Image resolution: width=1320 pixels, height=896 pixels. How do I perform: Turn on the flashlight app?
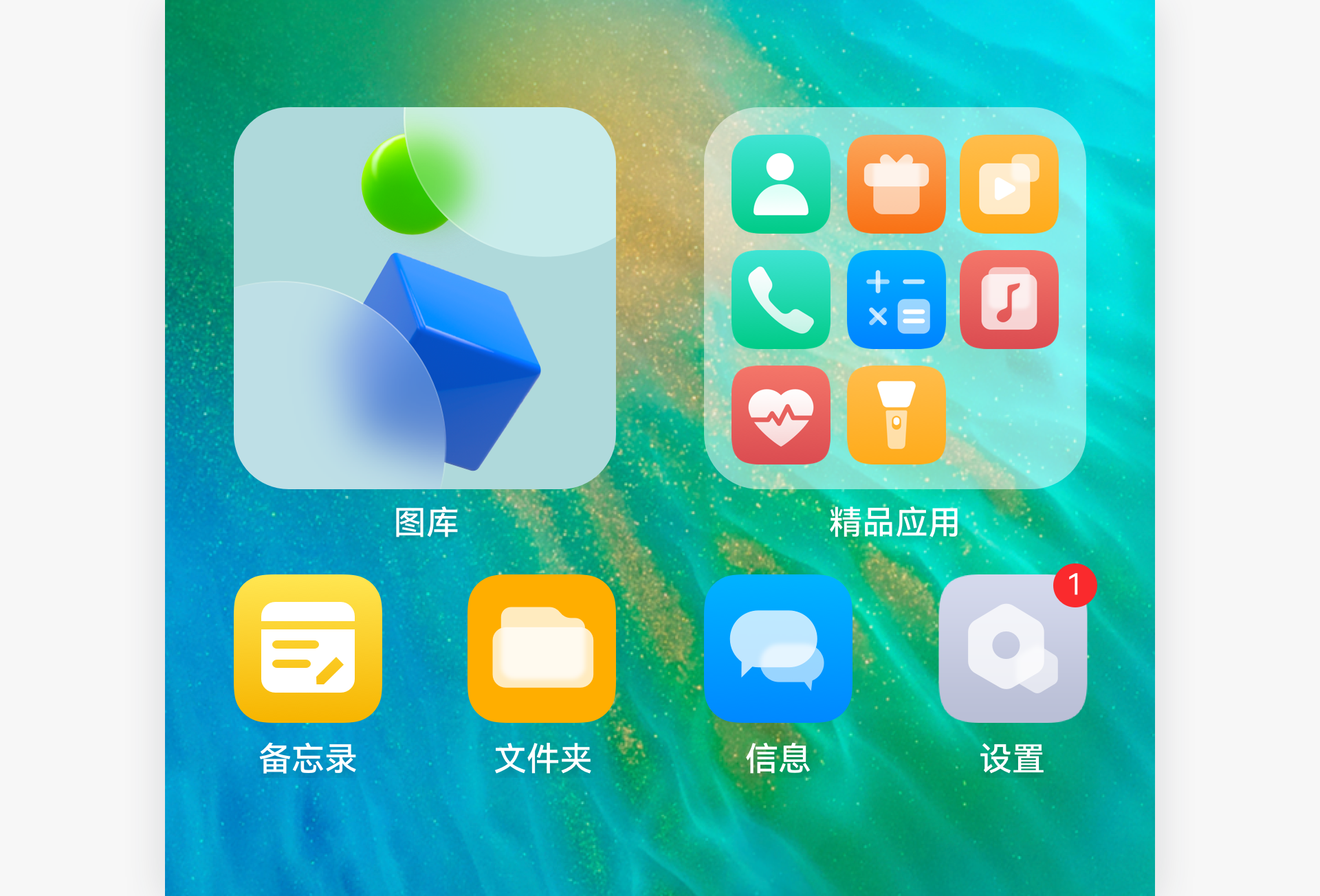[896, 415]
